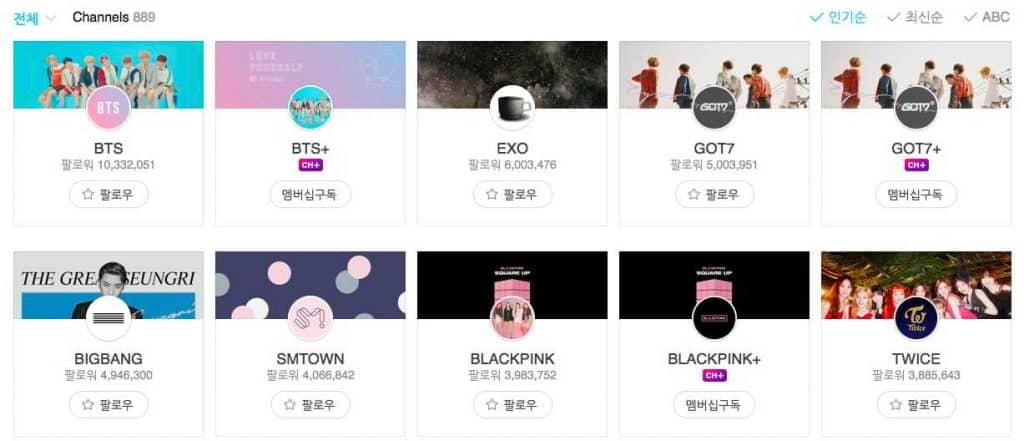Follow the BLACKPINK channel
Screen dimensions: 1024x441
512,405
